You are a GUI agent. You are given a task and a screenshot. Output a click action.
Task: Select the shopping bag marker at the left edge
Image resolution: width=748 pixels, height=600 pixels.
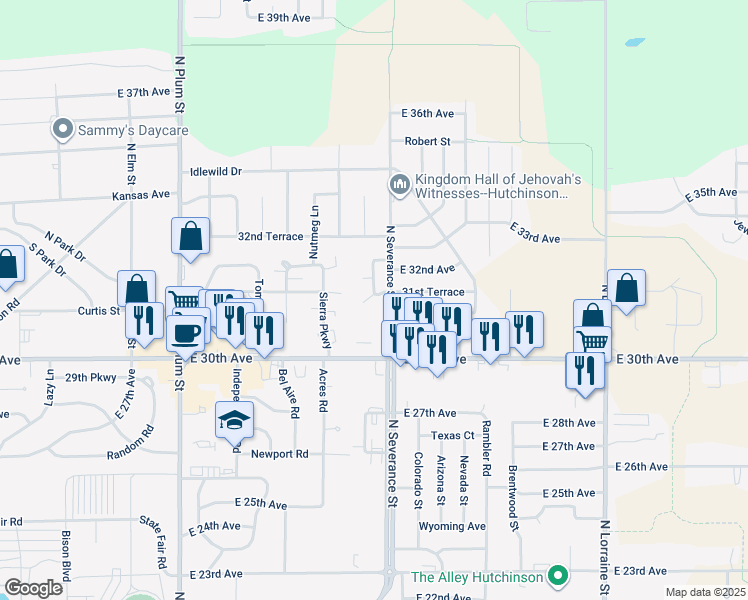click(8, 265)
